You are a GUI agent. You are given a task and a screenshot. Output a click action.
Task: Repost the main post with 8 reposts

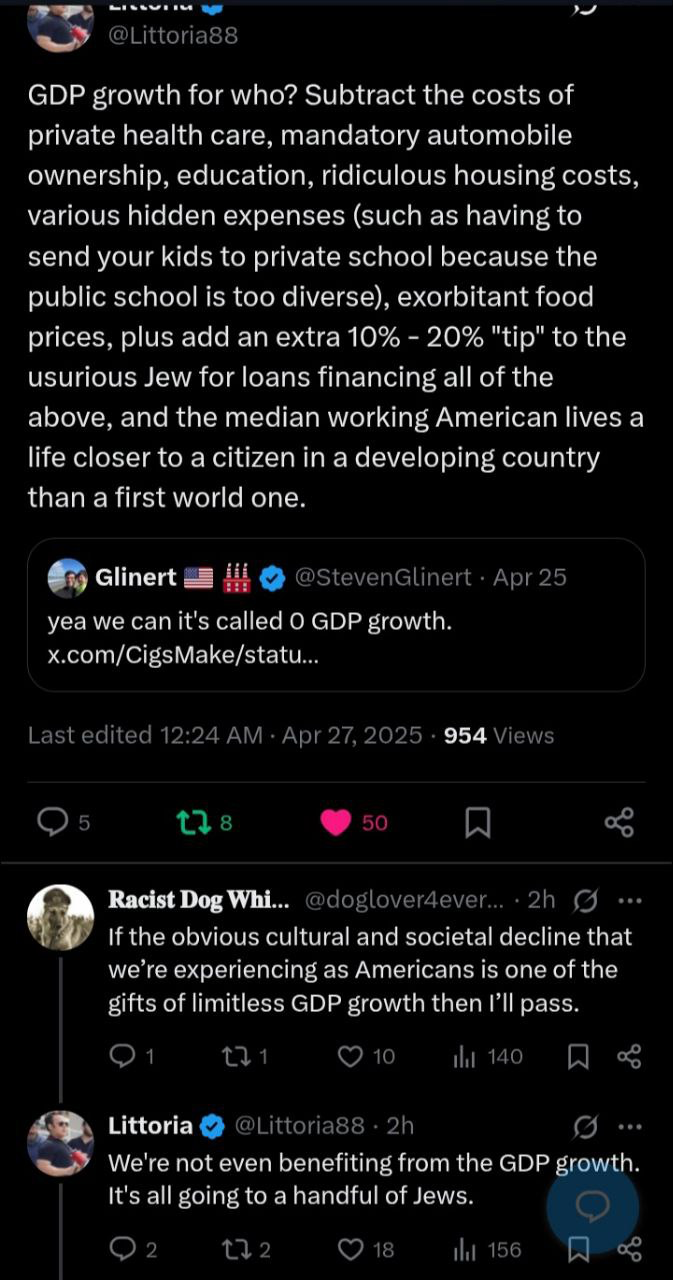[x=189, y=822]
